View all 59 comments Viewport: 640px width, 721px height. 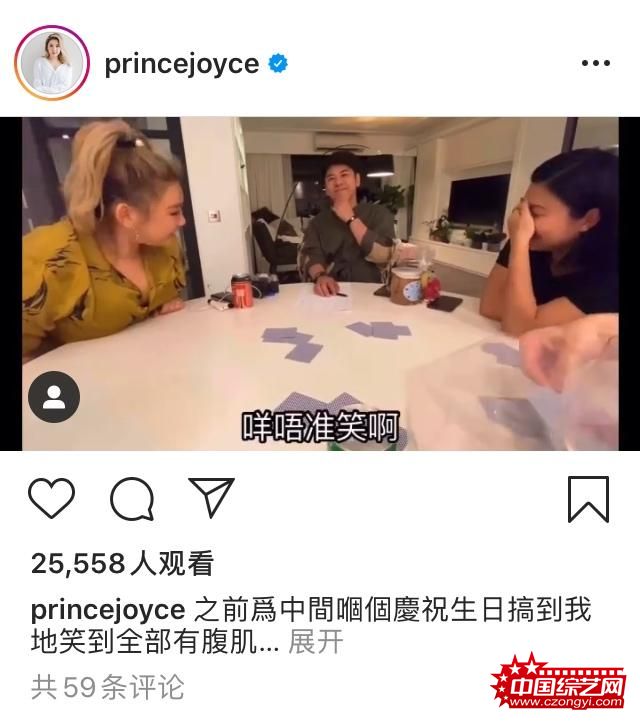(x=108, y=687)
